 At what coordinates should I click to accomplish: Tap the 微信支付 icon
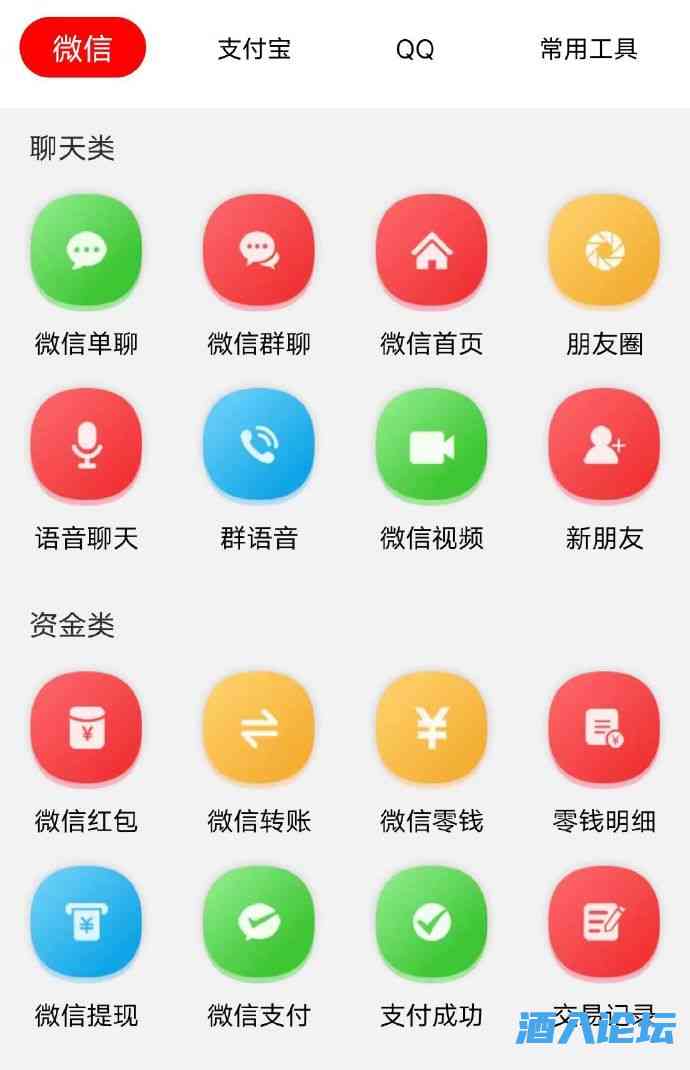pos(259,922)
